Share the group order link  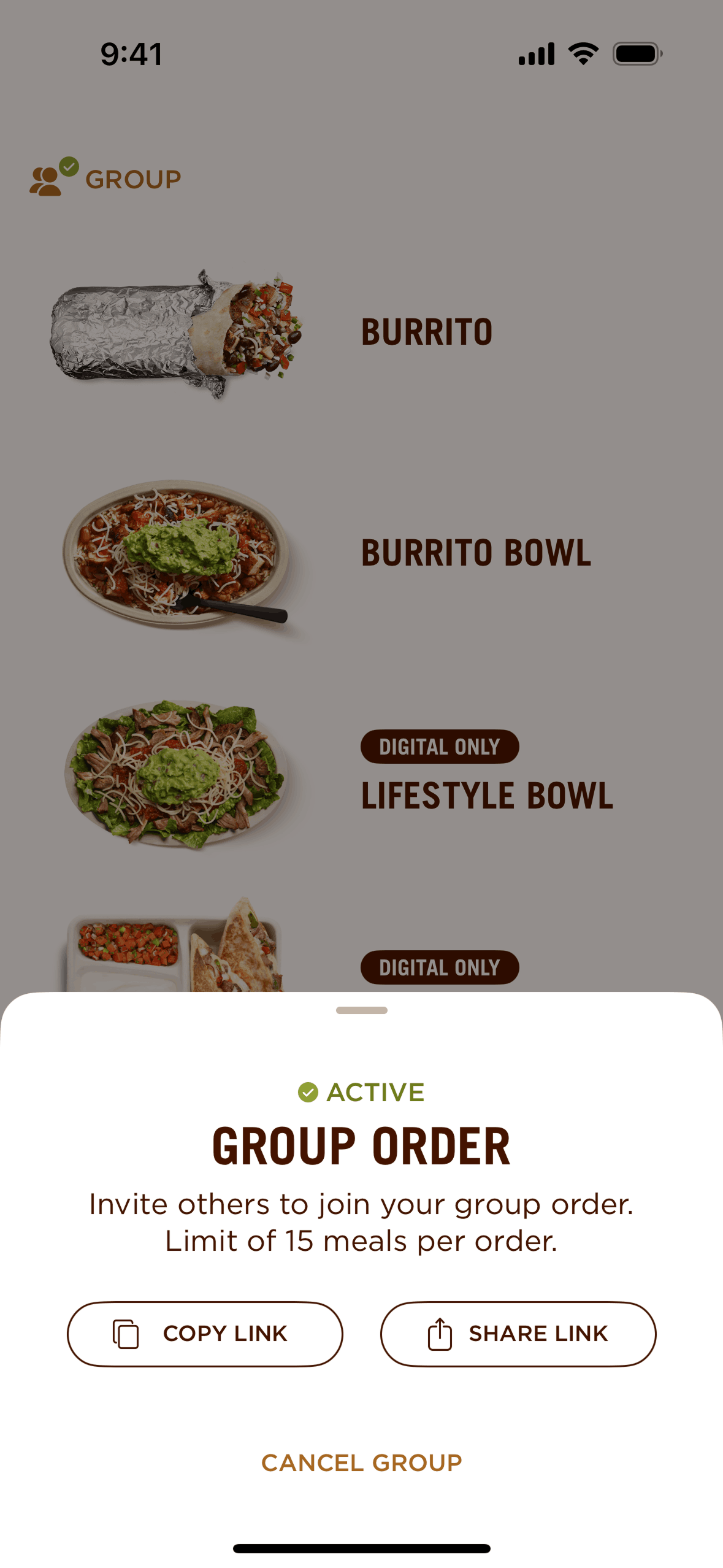[x=518, y=1334]
